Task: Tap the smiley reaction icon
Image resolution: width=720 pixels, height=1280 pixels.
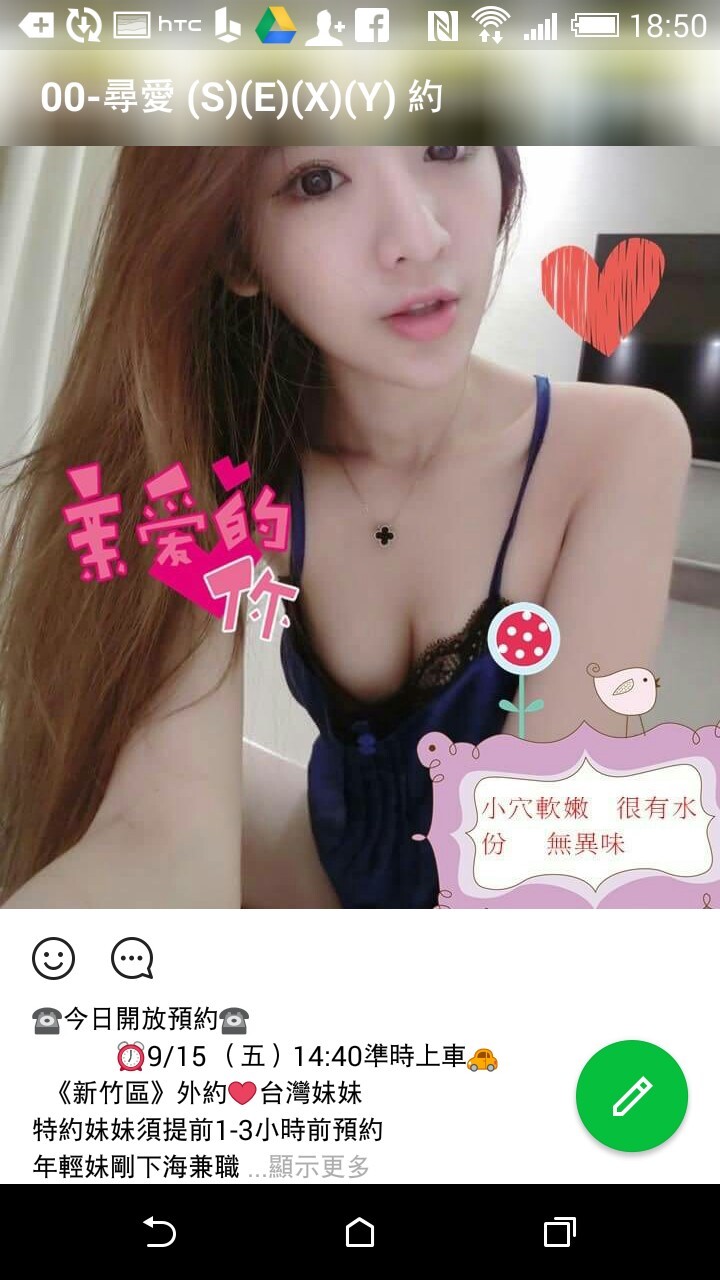Action: [x=54, y=958]
